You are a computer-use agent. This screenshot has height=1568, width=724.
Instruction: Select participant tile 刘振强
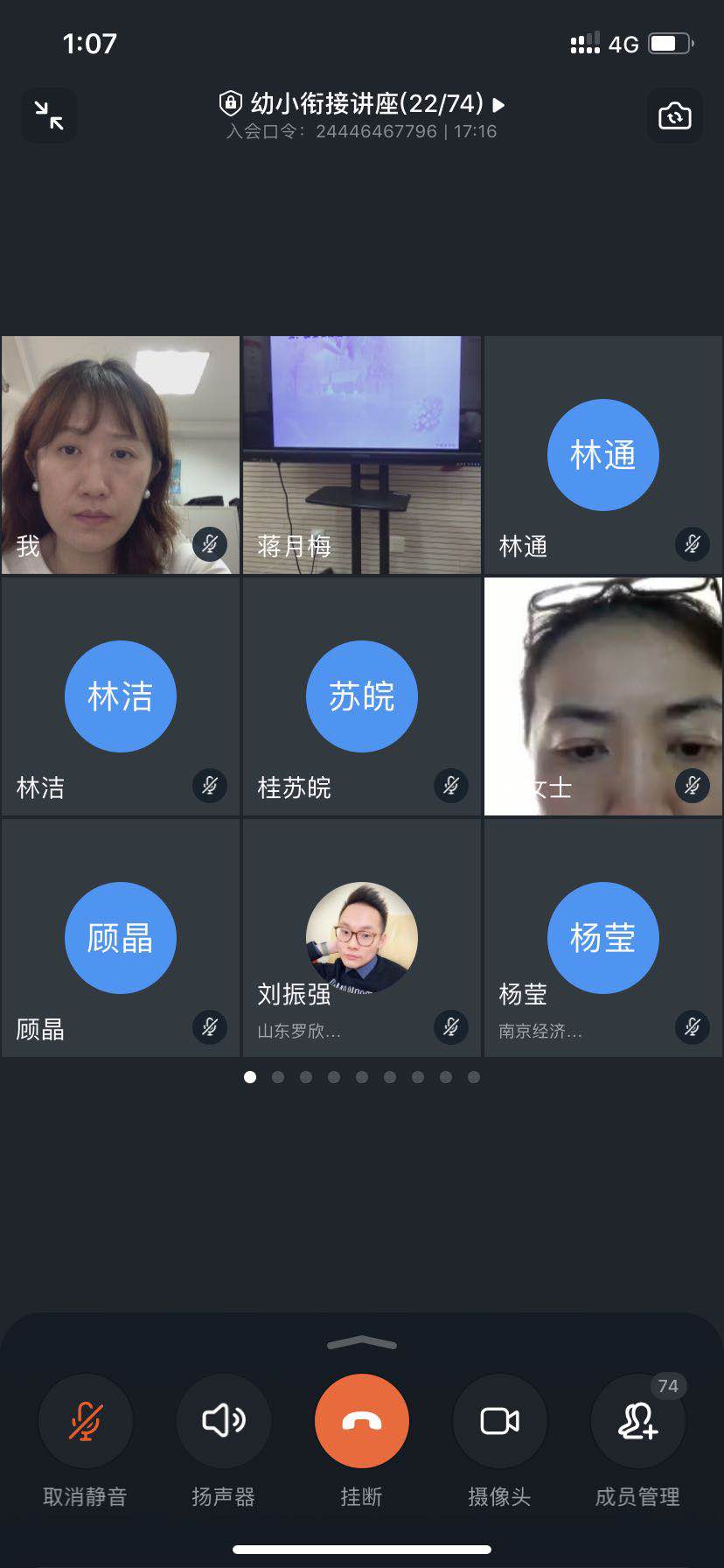[361, 938]
